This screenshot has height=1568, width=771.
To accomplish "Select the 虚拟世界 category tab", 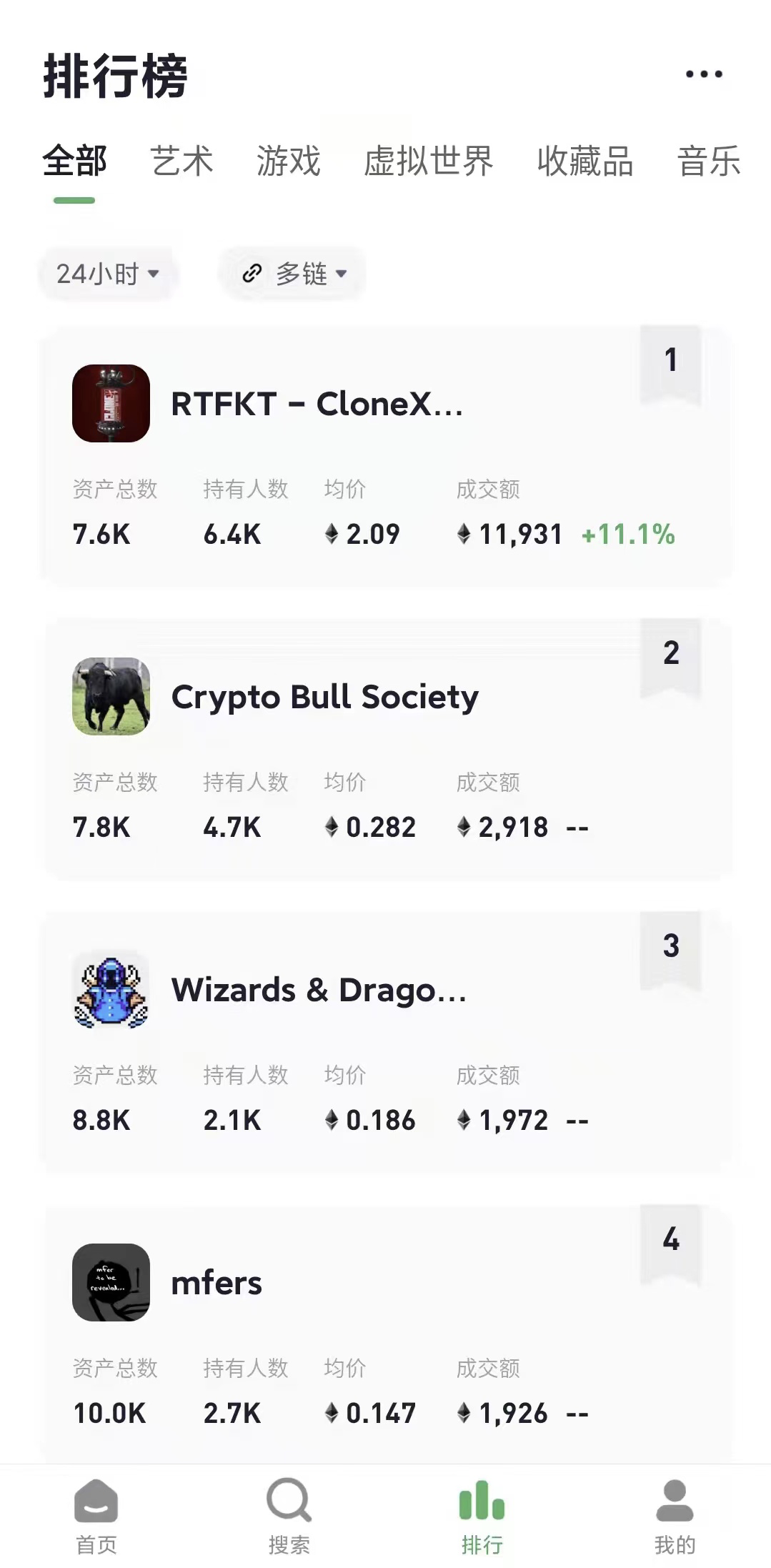I will 429,161.
